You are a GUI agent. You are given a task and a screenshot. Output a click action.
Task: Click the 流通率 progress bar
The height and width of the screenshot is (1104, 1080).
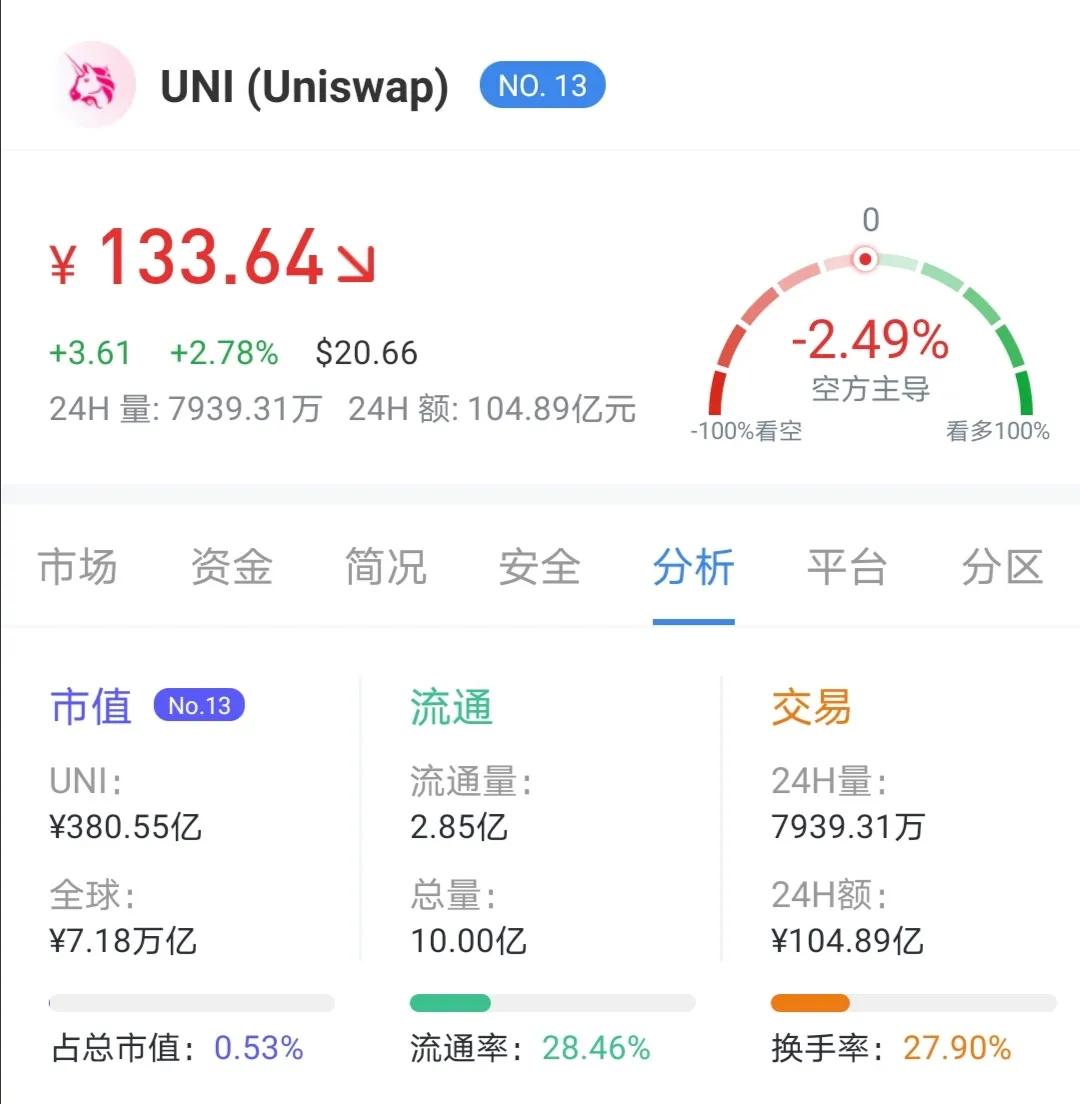tap(552, 1001)
